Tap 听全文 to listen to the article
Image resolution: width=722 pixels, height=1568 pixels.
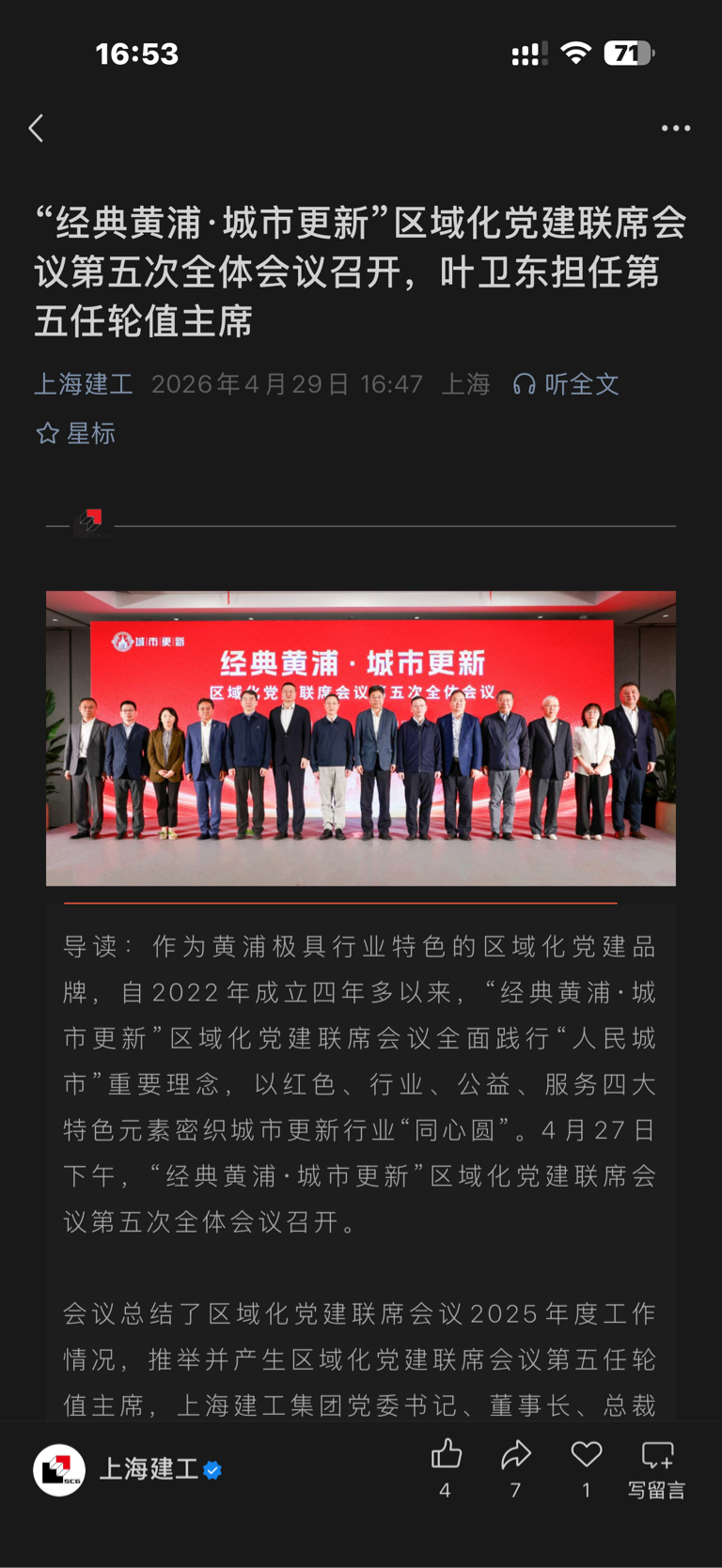[566, 384]
